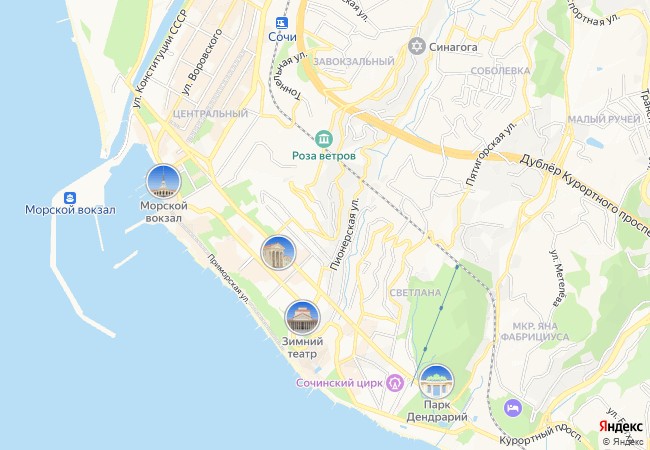Select the Роза ветров museum pin
Viewport: 650px width, 450px height.
coord(323,138)
